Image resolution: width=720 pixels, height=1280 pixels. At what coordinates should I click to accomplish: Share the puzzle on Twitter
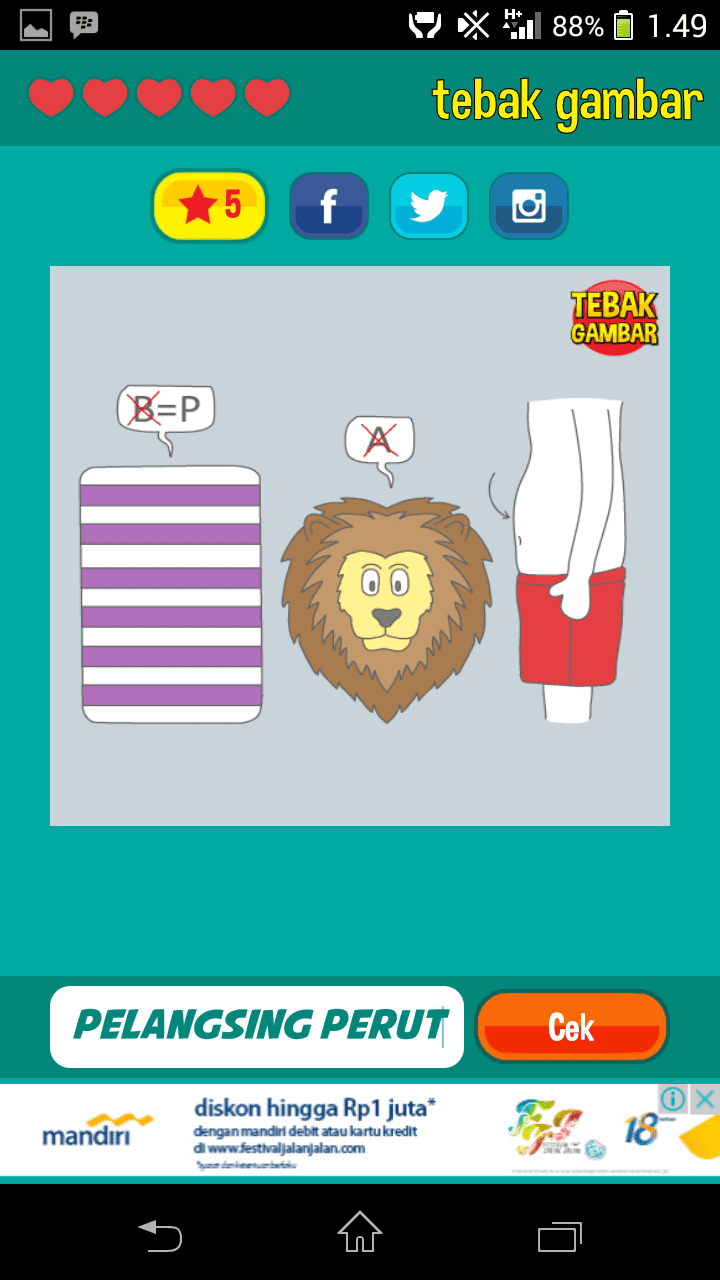point(429,206)
